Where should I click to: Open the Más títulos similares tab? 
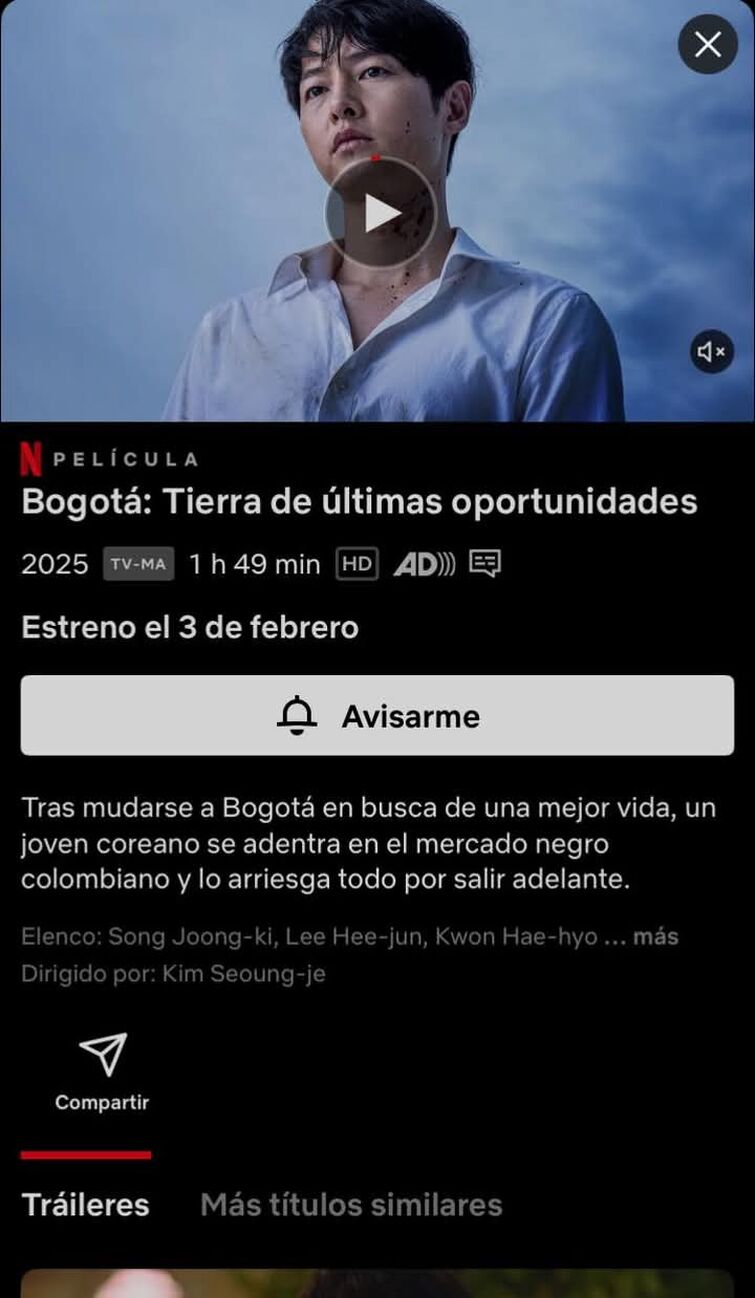click(x=351, y=1205)
